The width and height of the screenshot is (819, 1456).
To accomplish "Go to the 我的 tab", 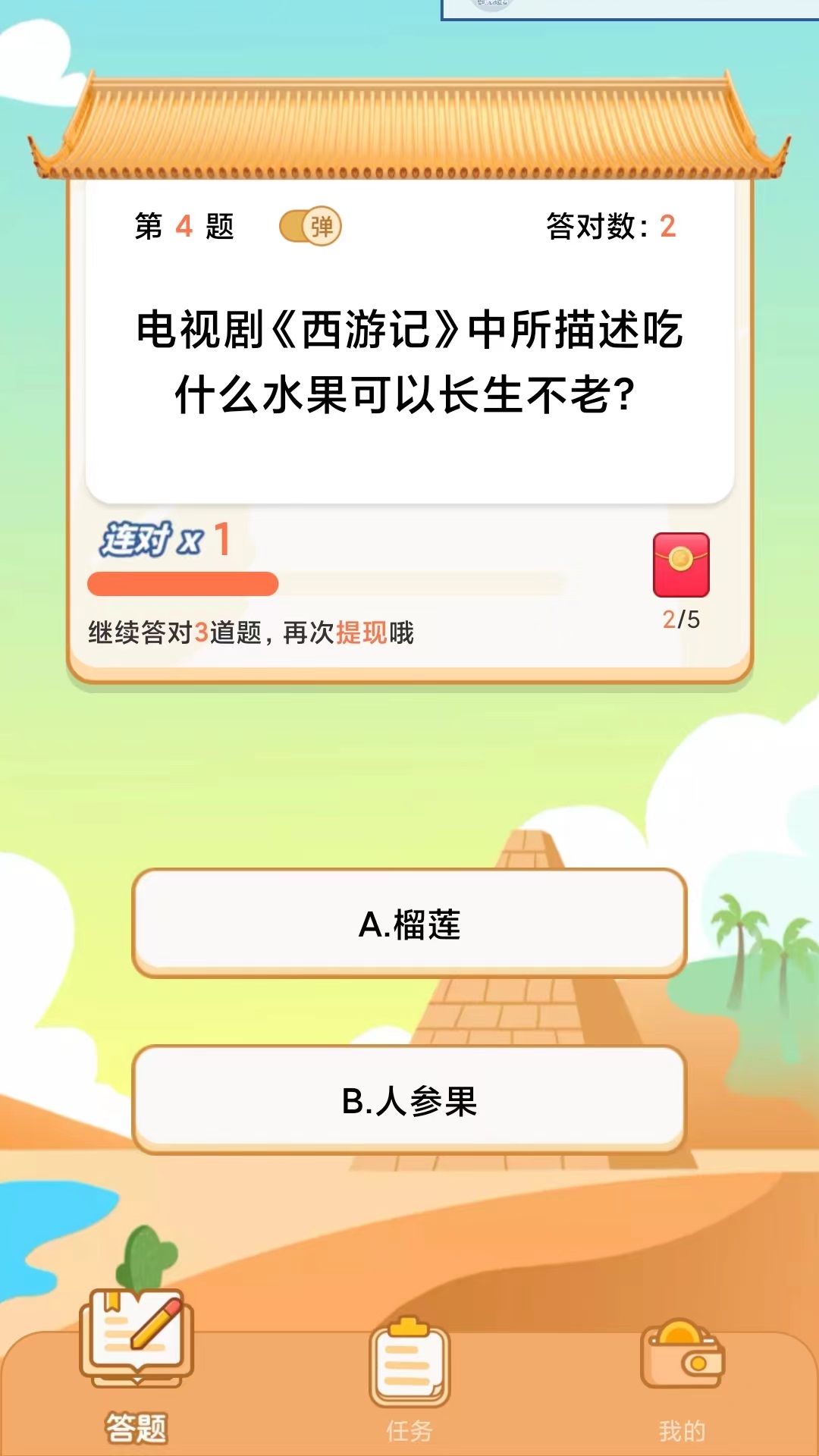I will pyautogui.click(x=682, y=1380).
